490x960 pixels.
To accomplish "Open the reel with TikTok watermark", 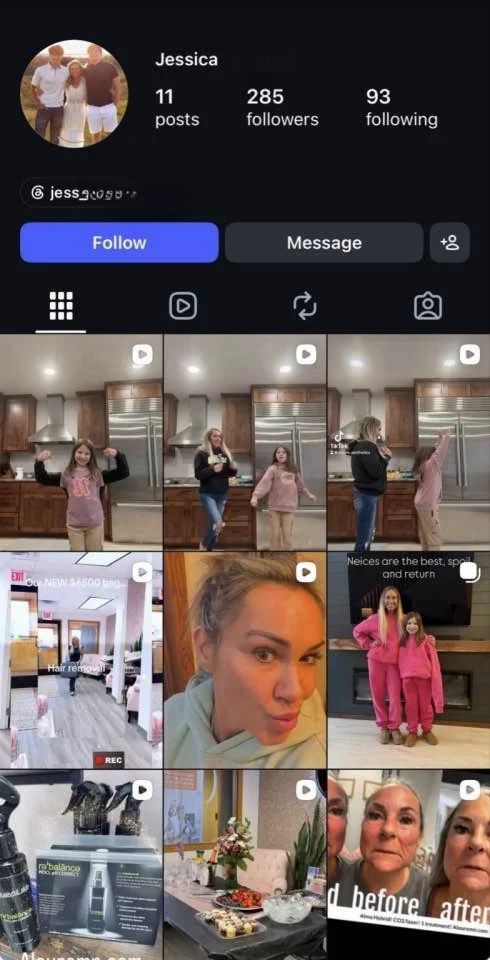I will 409,442.
